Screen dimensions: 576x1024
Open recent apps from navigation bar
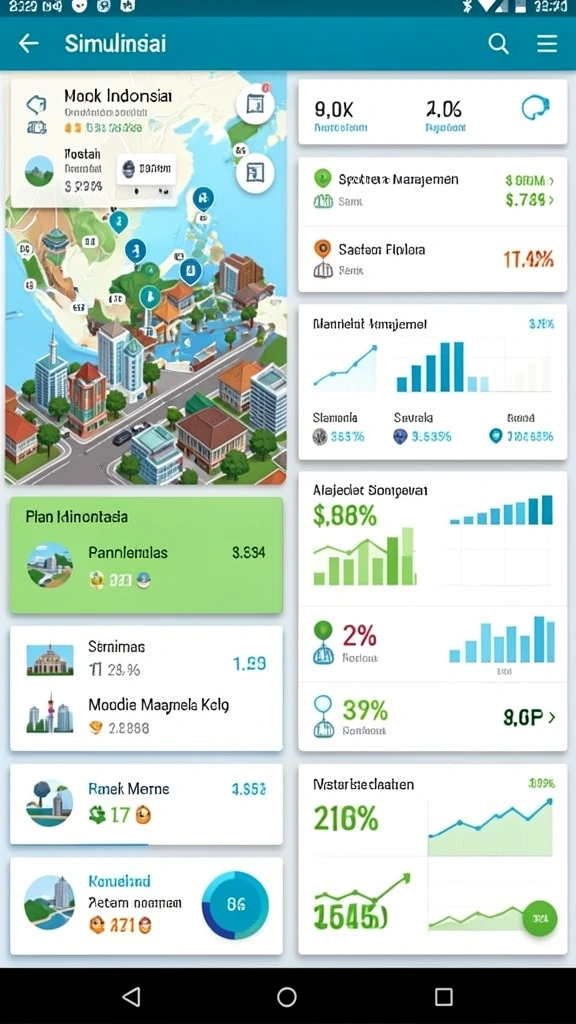click(x=444, y=996)
